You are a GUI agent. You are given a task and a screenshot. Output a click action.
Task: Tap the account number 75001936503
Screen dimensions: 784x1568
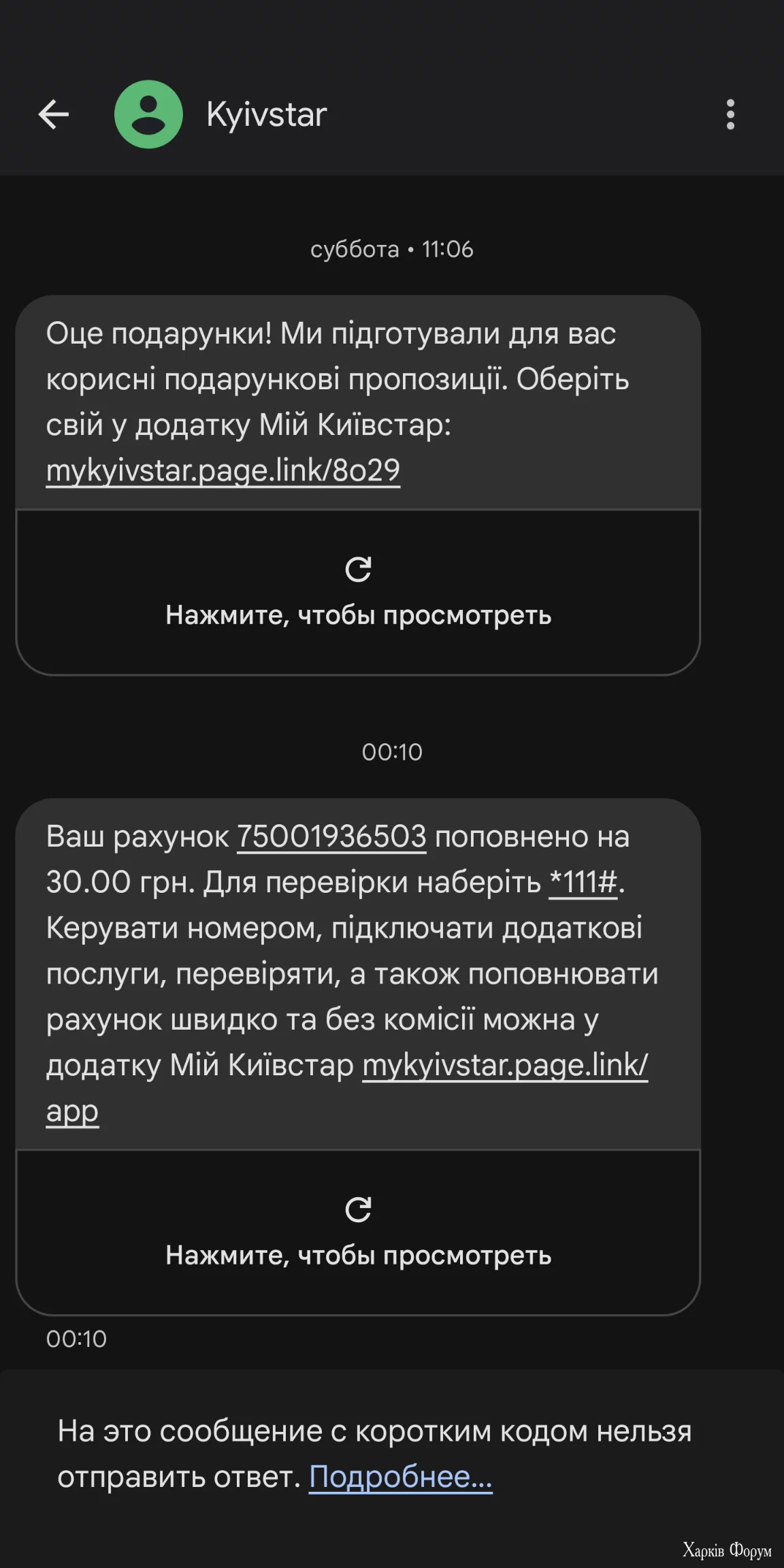coord(331,836)
